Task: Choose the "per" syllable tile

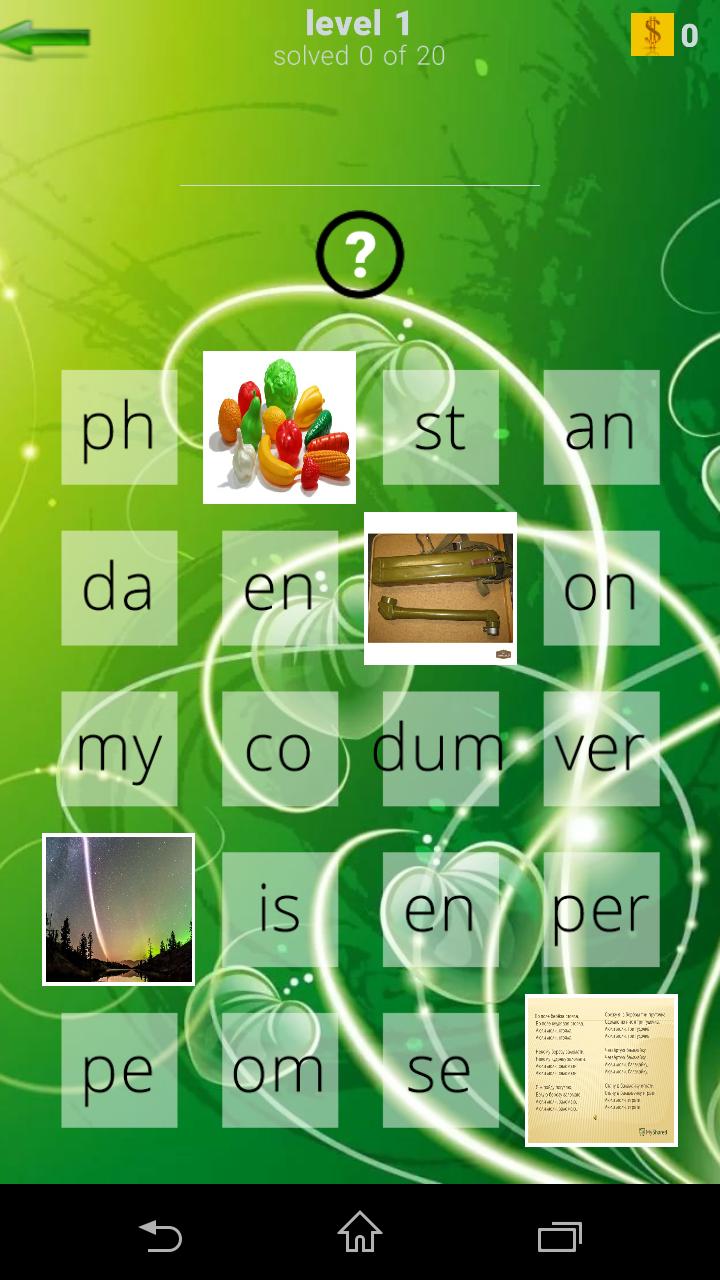Action: [601, 909]
